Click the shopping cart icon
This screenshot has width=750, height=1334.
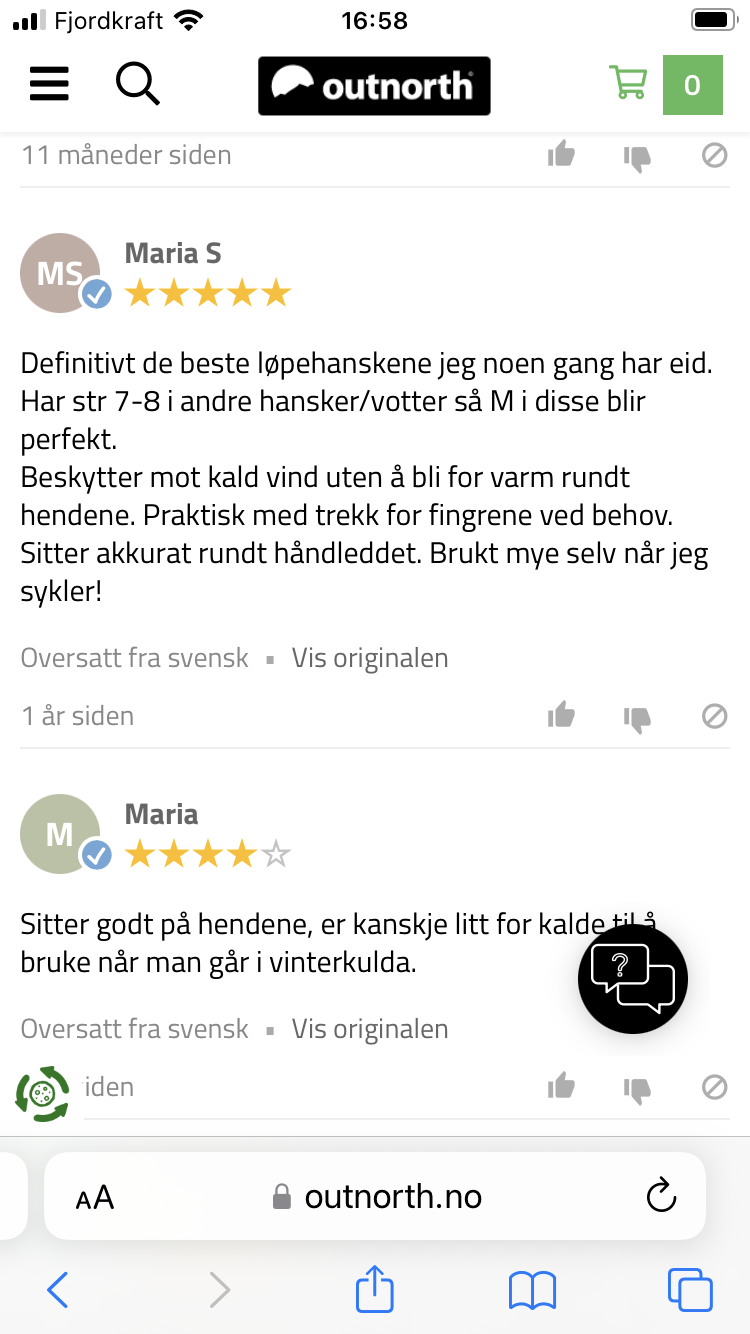click(x=628, y=84)
